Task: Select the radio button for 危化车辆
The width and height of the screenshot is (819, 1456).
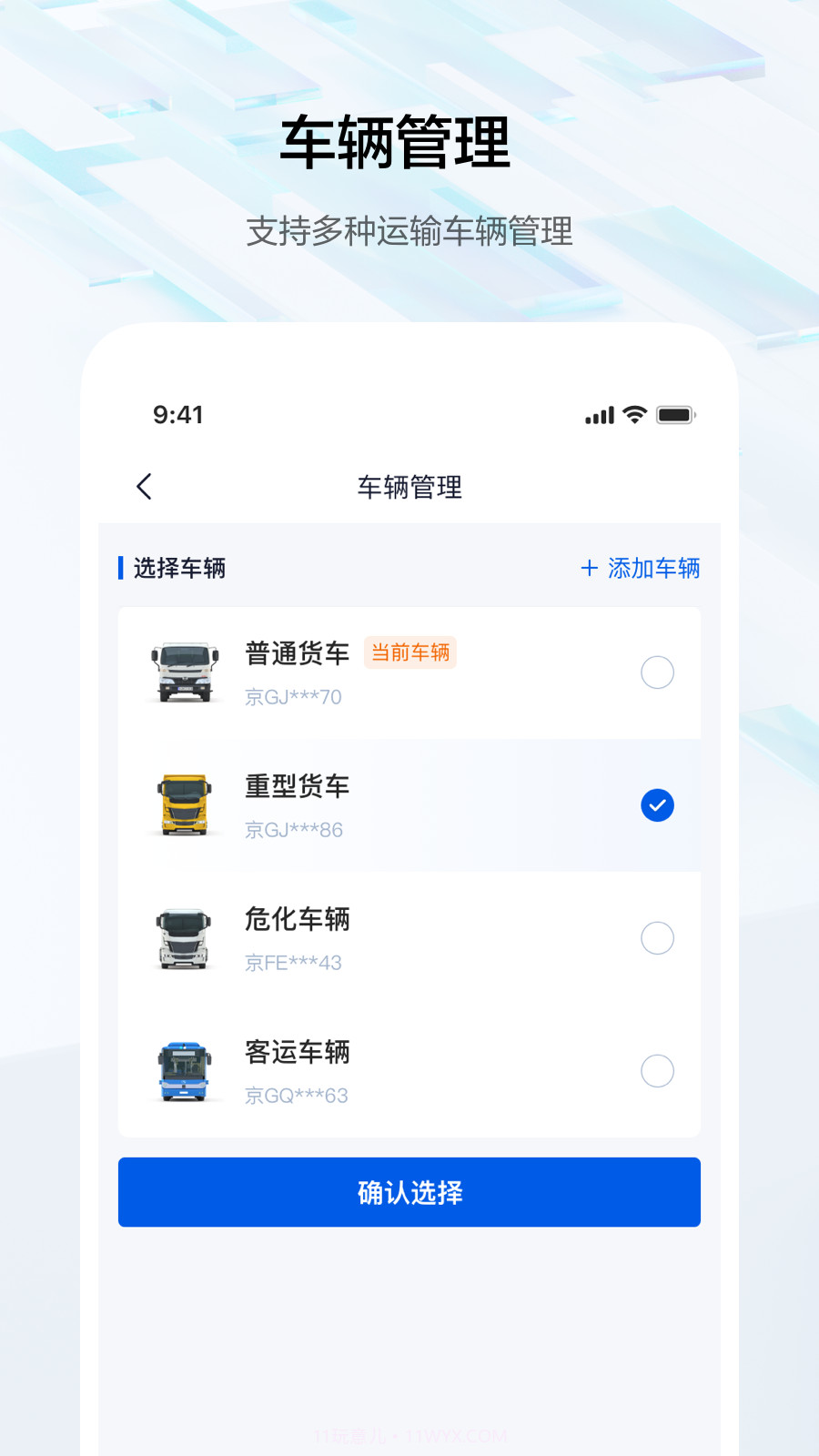Action: (657, 938)
